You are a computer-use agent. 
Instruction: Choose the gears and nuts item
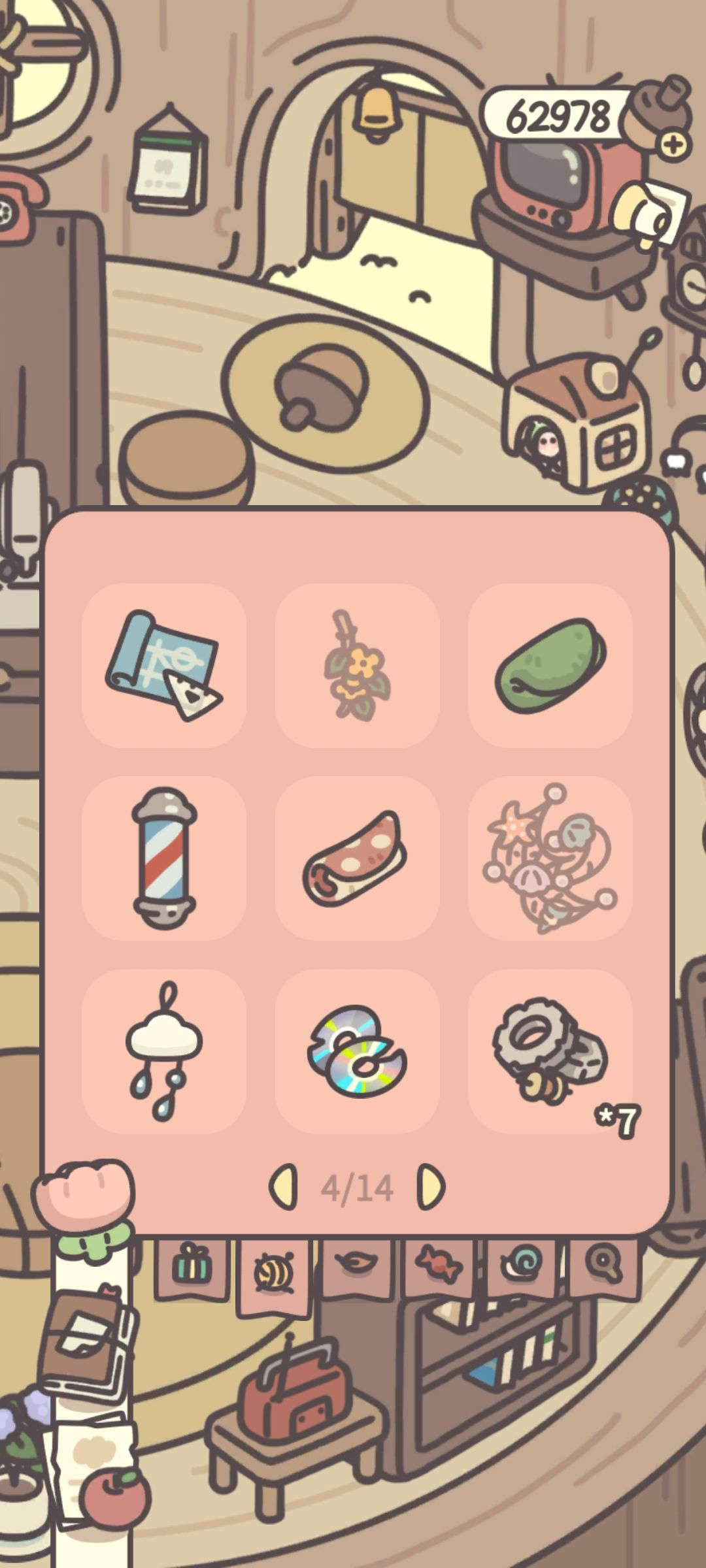click(550, 1051)
